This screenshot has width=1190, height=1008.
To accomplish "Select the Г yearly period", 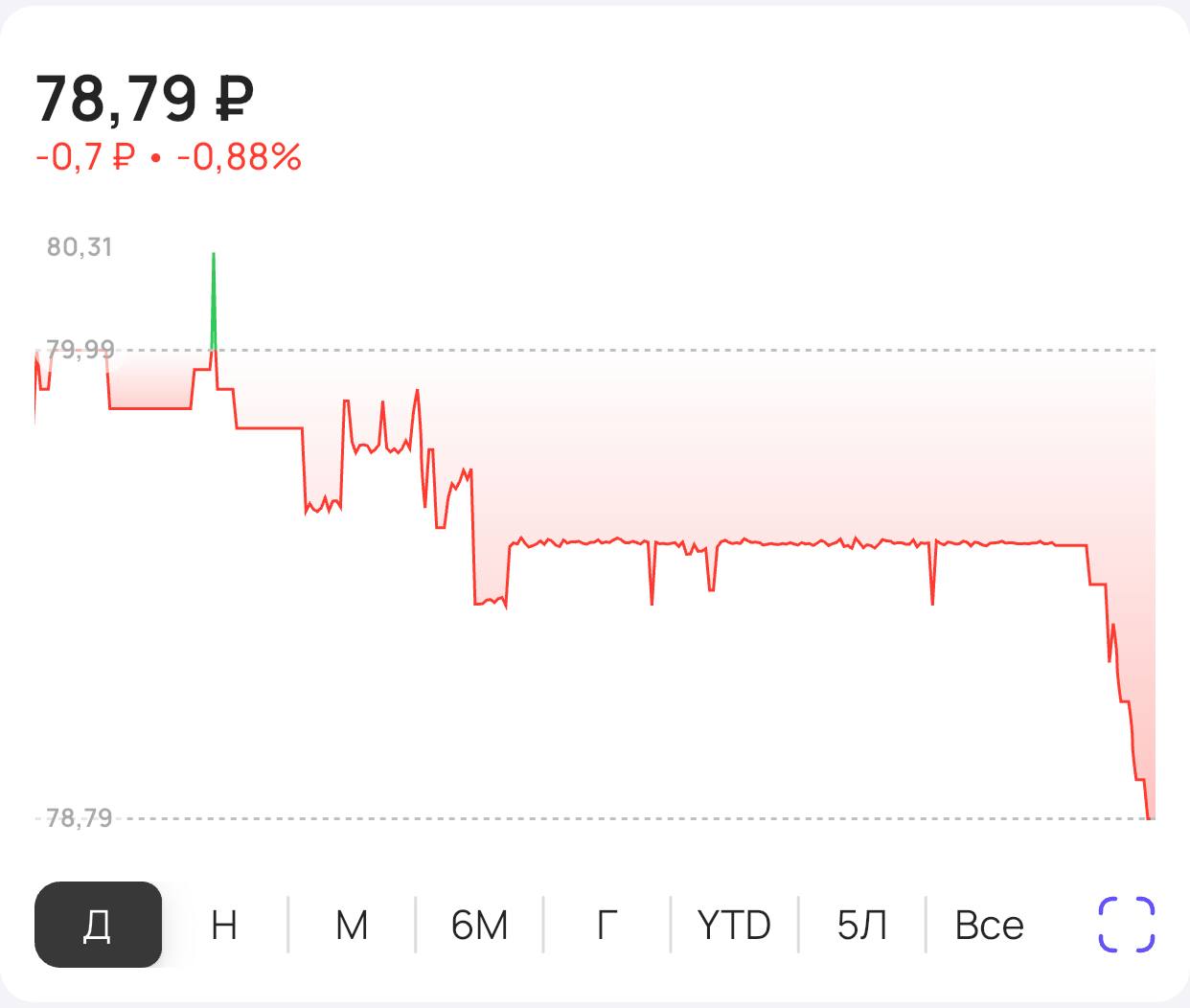I will click(606, 925).
